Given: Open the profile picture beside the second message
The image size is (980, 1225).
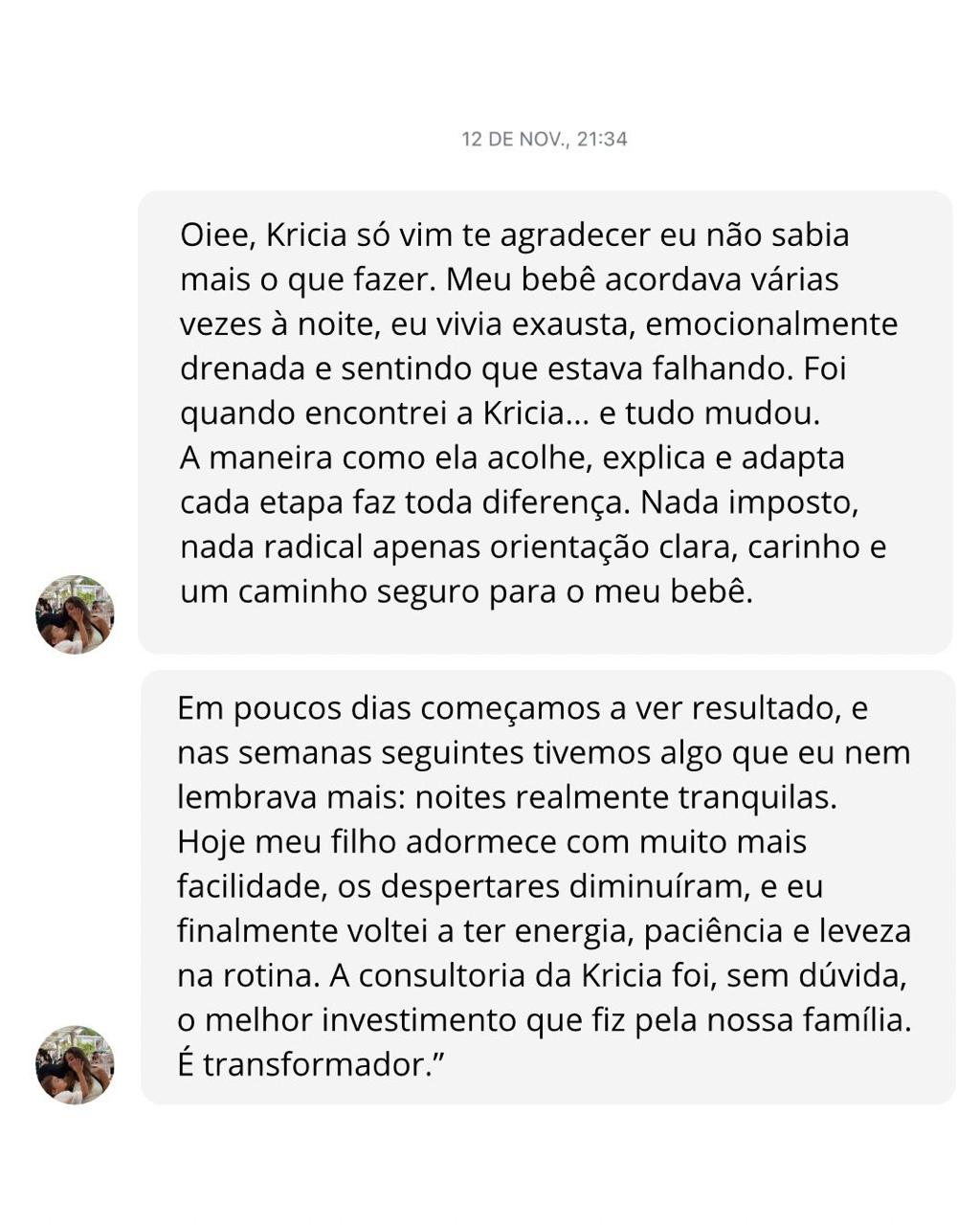Looking at the screenshot, I should tap(75, 1065).
